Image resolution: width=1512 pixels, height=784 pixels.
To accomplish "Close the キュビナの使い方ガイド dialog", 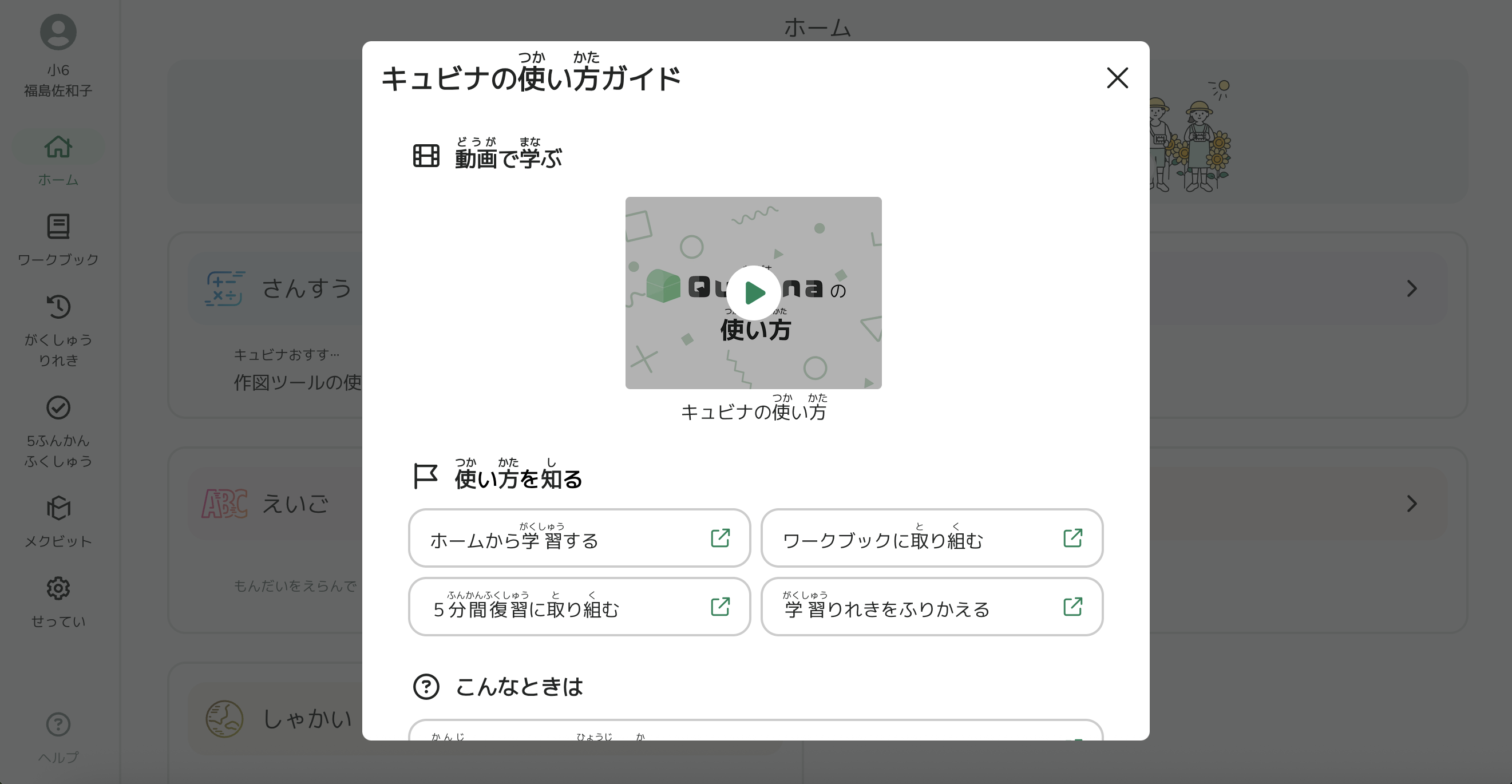I will 1117,77.
